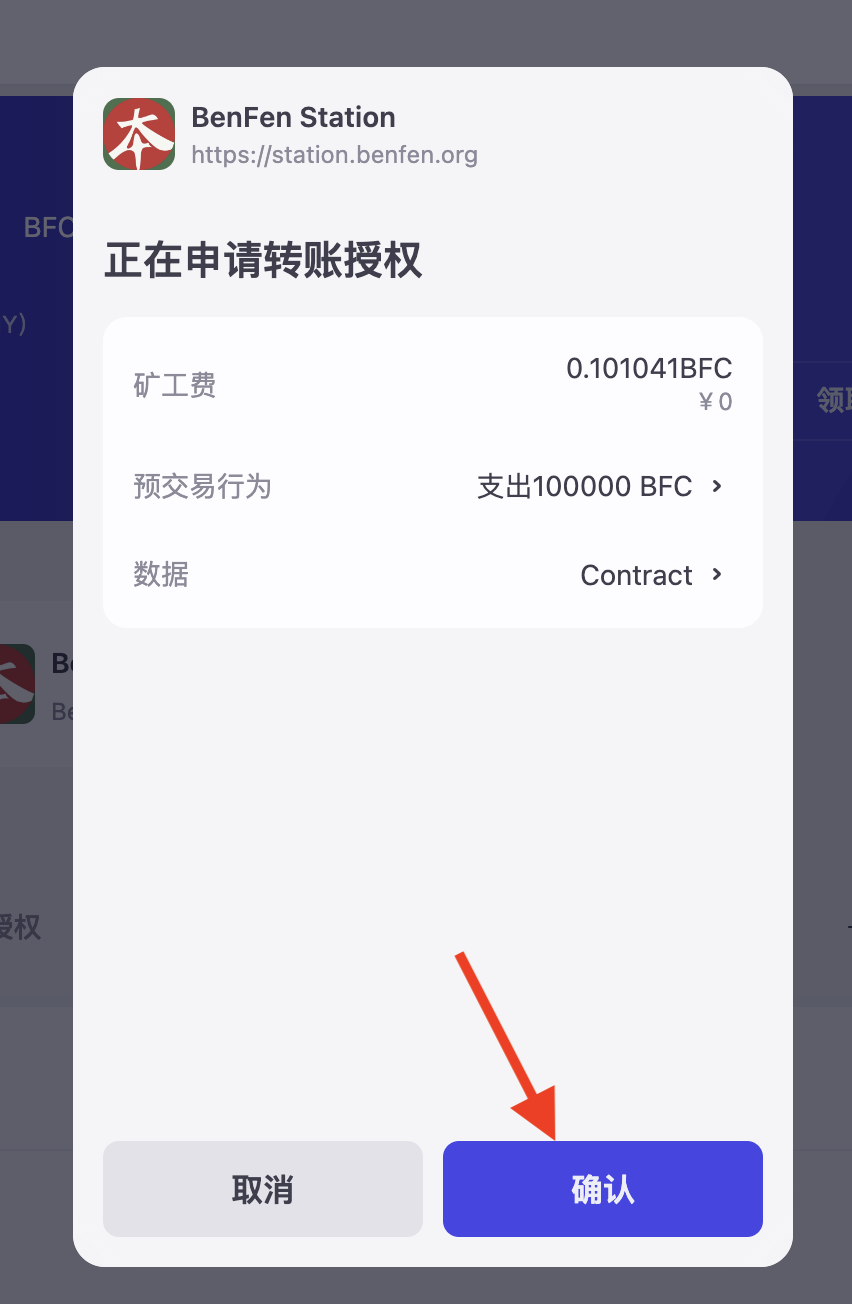The image size is (852, 1304).
Task: Confirm the transfer authorization with 确认
Action: (602, 1189)
